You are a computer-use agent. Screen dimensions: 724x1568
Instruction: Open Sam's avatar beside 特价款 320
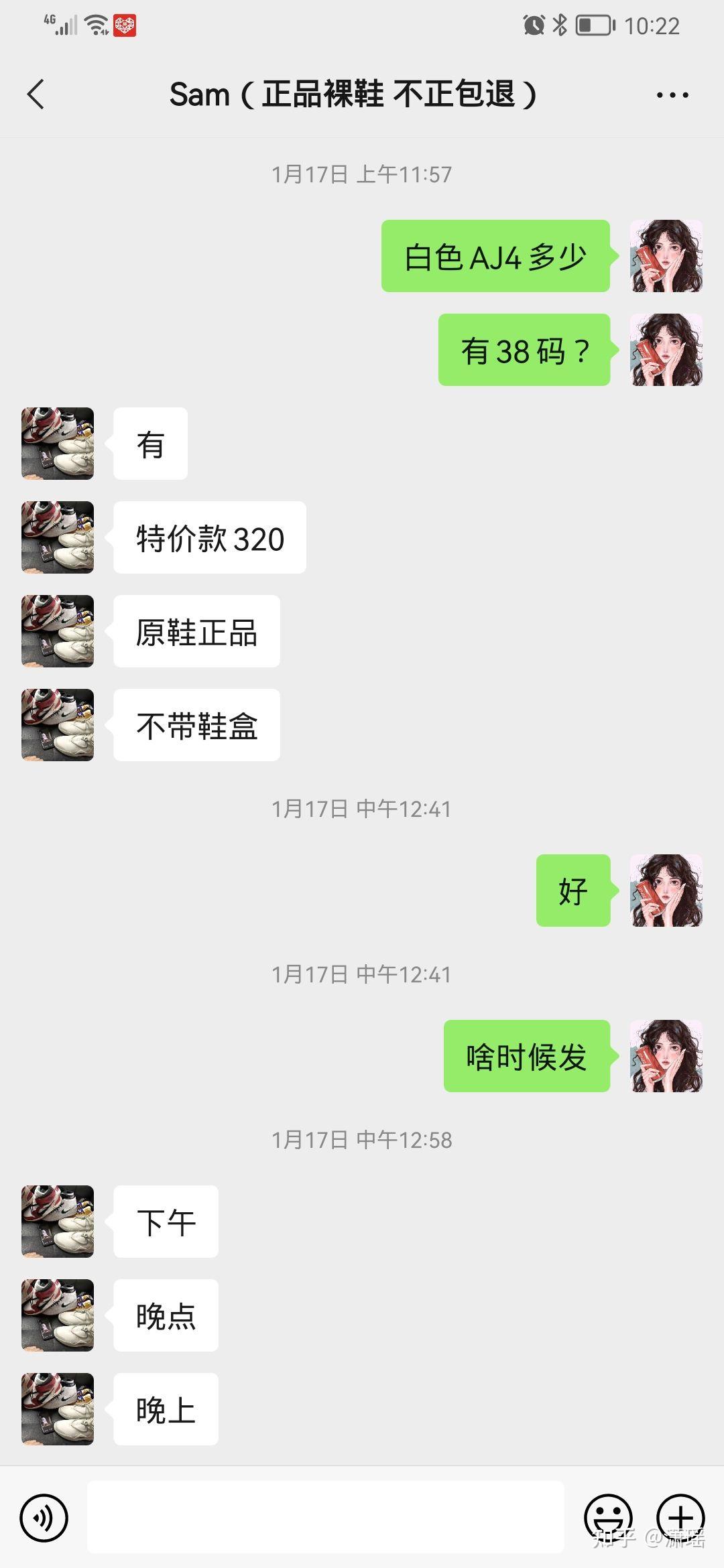(58, 537)
